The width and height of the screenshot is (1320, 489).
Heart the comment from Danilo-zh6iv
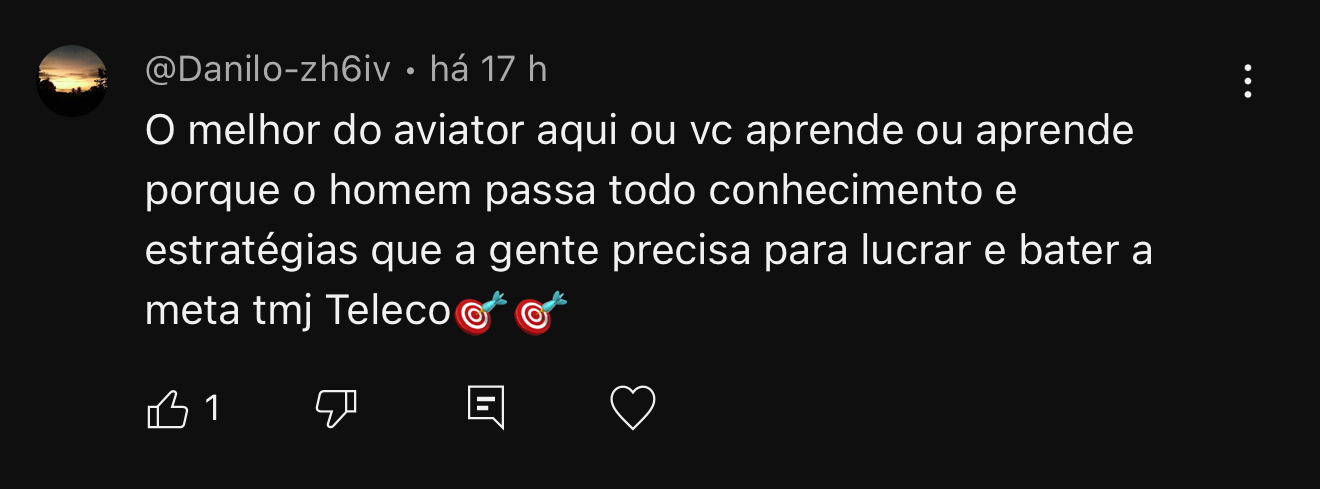632,409
